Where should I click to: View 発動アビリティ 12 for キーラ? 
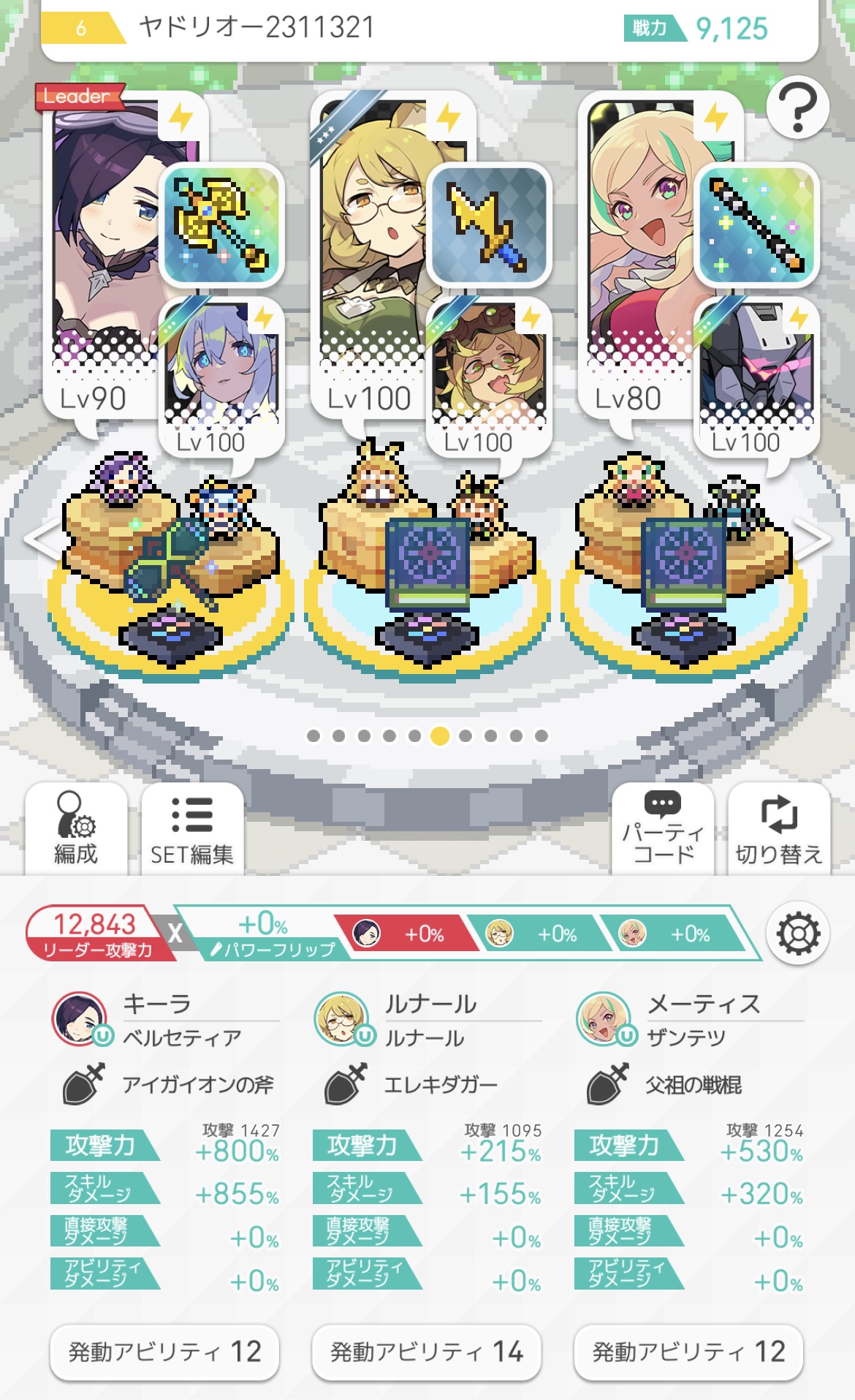(x=164, y=1352)
